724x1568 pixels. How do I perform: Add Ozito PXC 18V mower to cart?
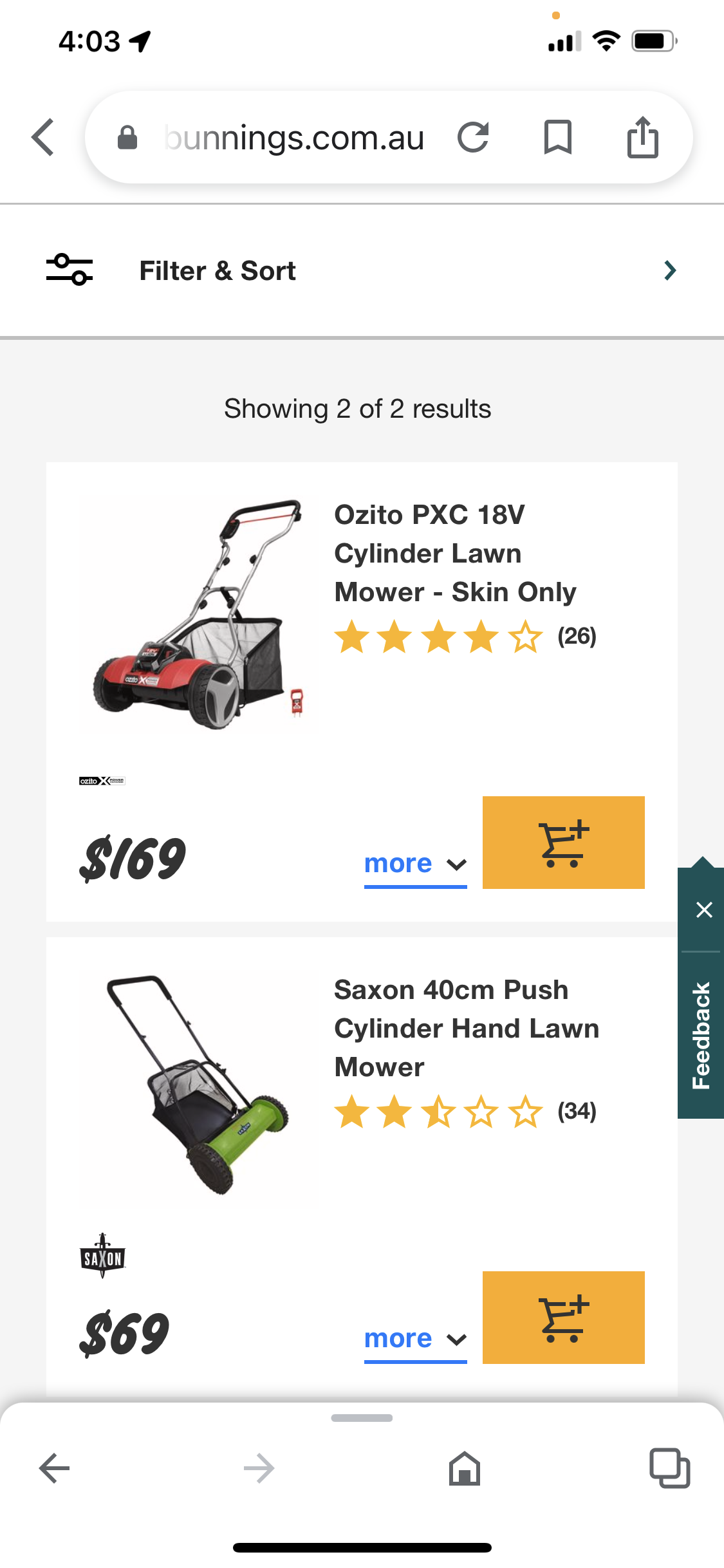click(x=563, y=843)
